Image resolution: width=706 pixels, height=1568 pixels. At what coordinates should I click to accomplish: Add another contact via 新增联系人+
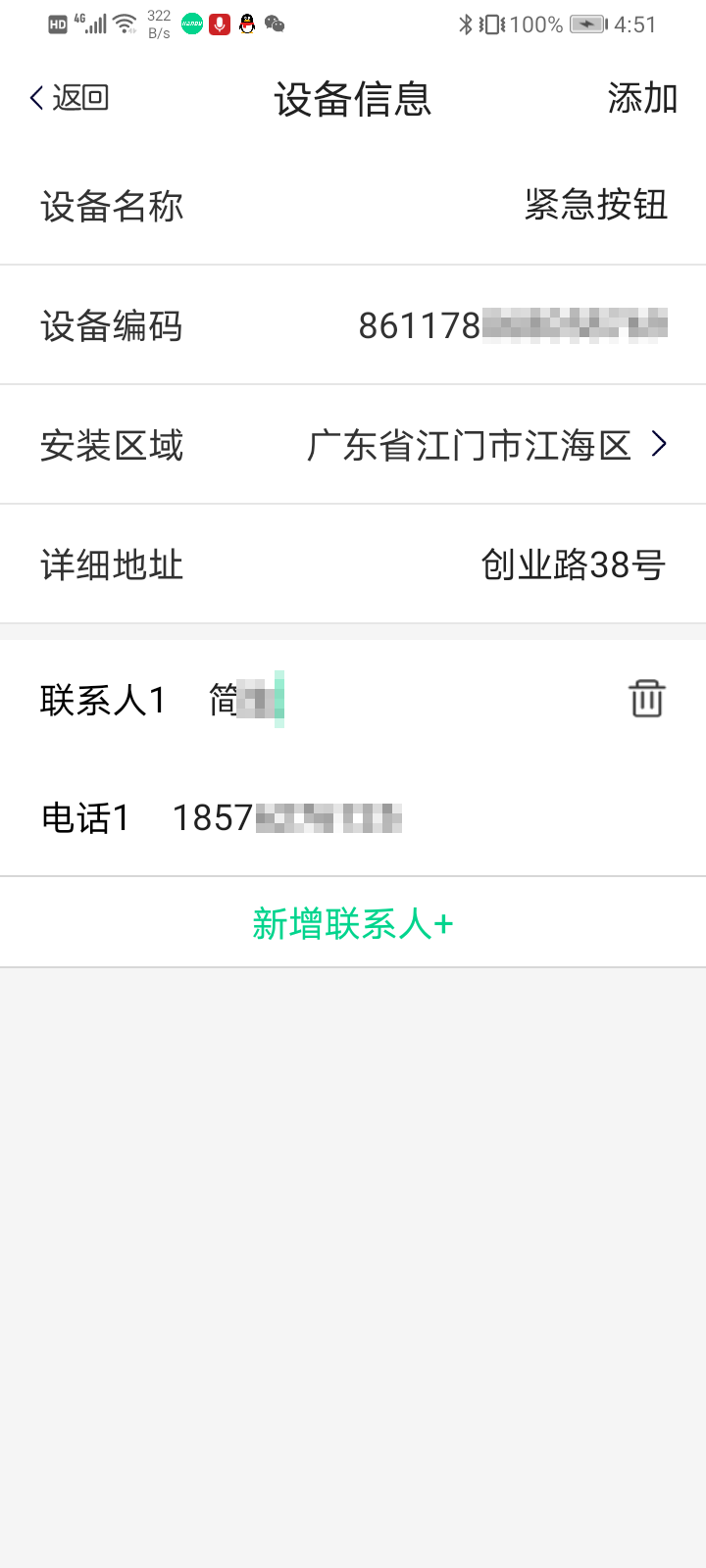pos(353,923)
